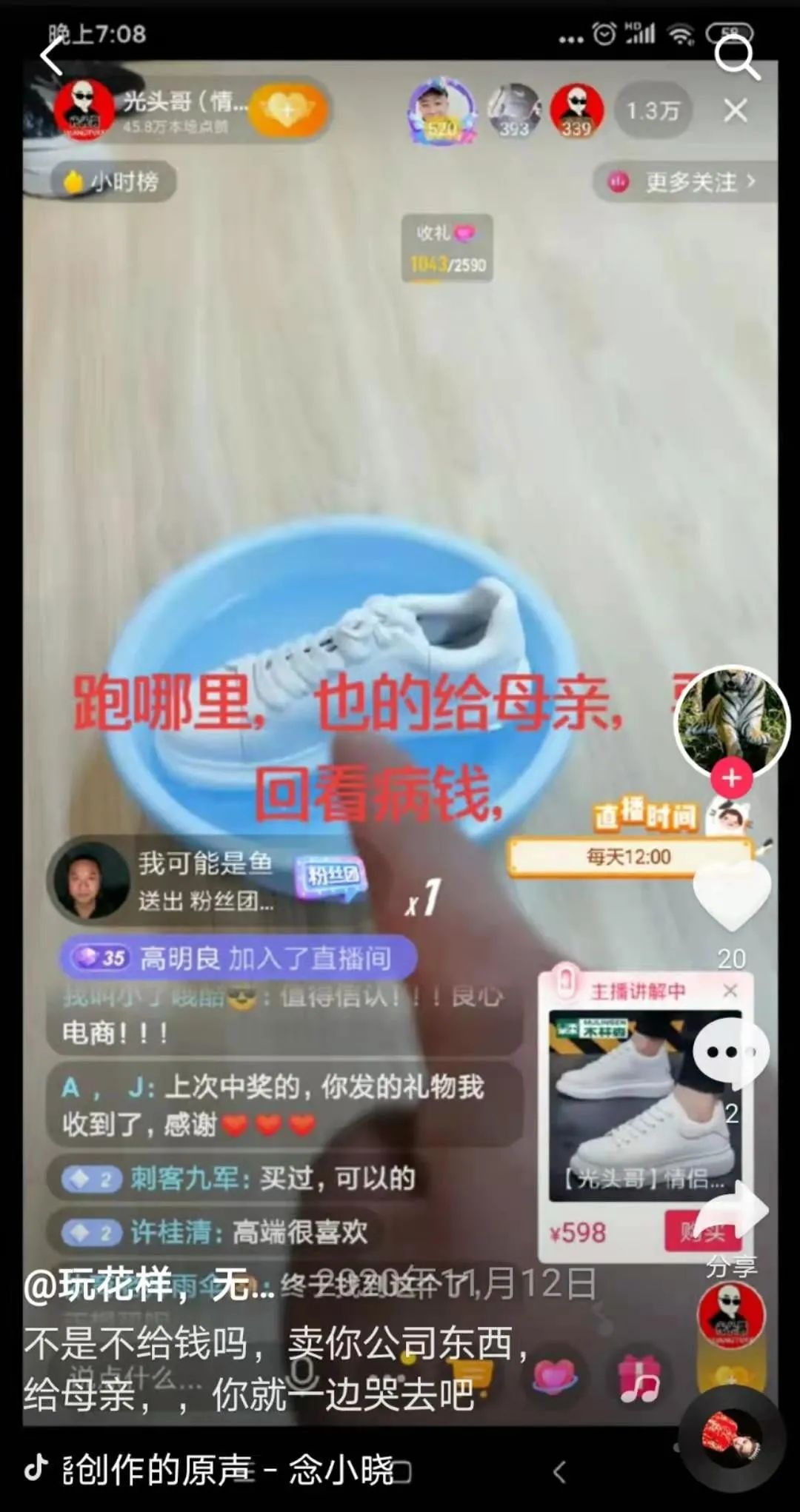Follow the creator with the red plus button
Image resolution: width=800 pixels, height=1512 pixels.
pyautogui.click(x=731, y=778)
